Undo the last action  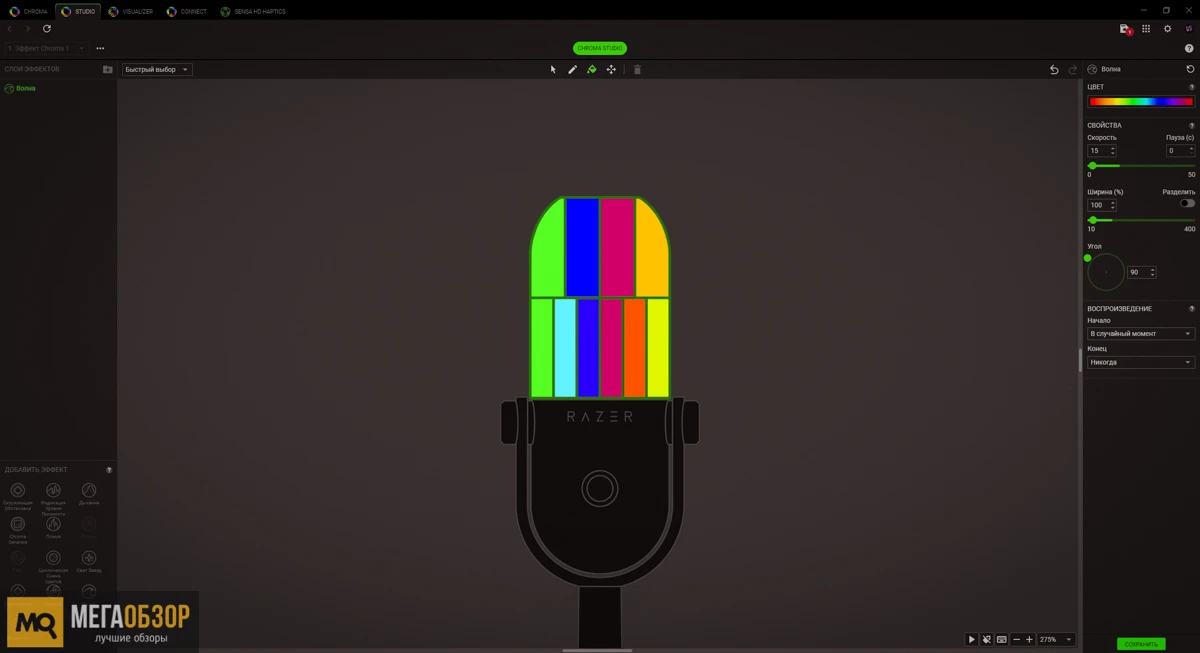point(1054,70)
